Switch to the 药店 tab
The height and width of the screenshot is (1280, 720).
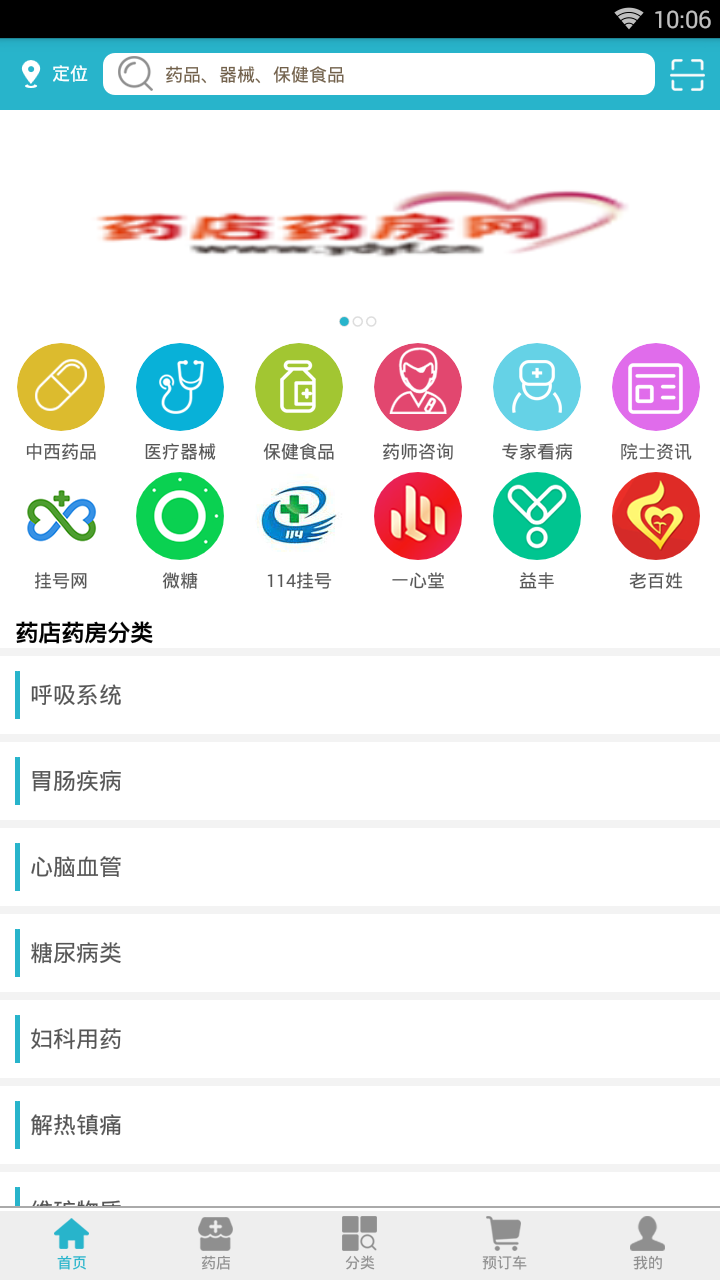pos(216,1243)
